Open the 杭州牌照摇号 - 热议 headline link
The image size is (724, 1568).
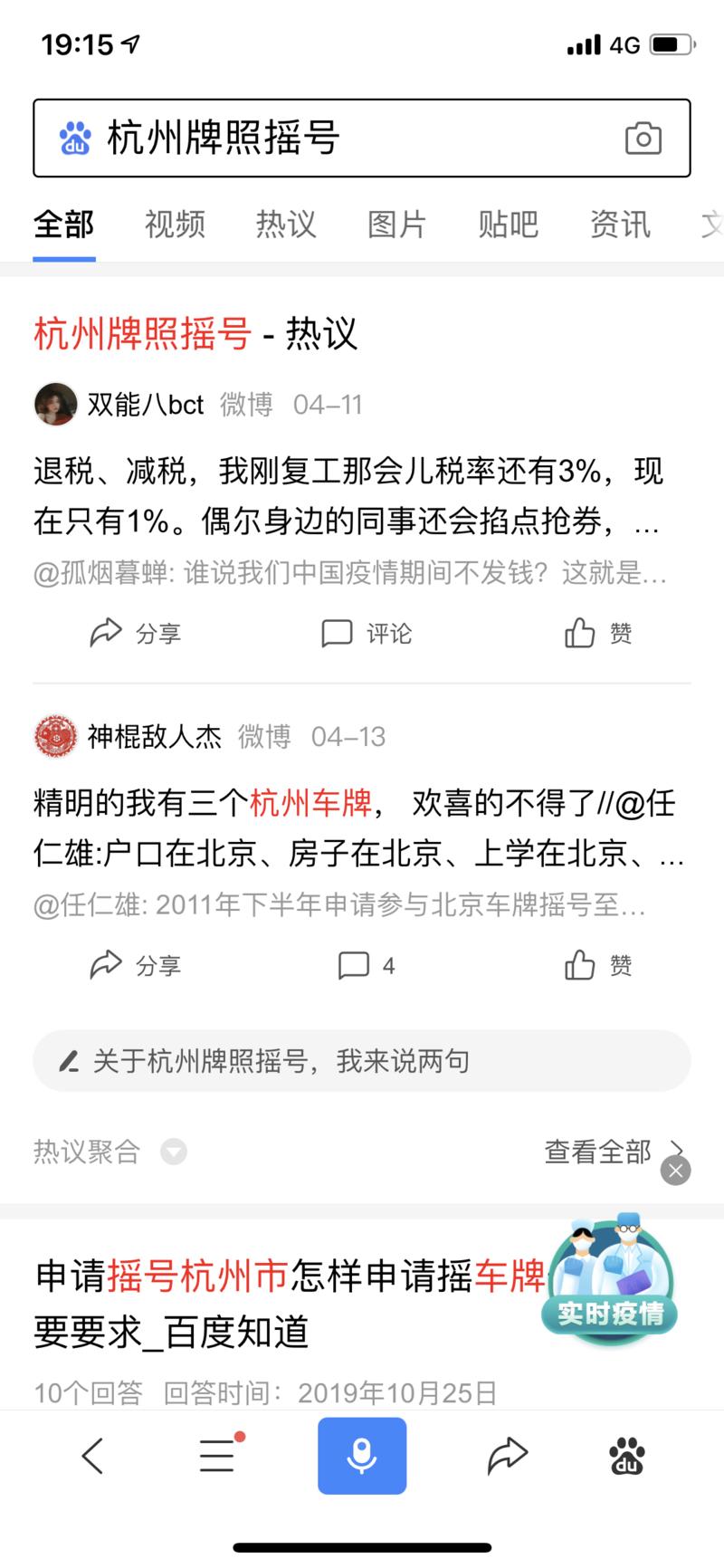pos(195,334)
